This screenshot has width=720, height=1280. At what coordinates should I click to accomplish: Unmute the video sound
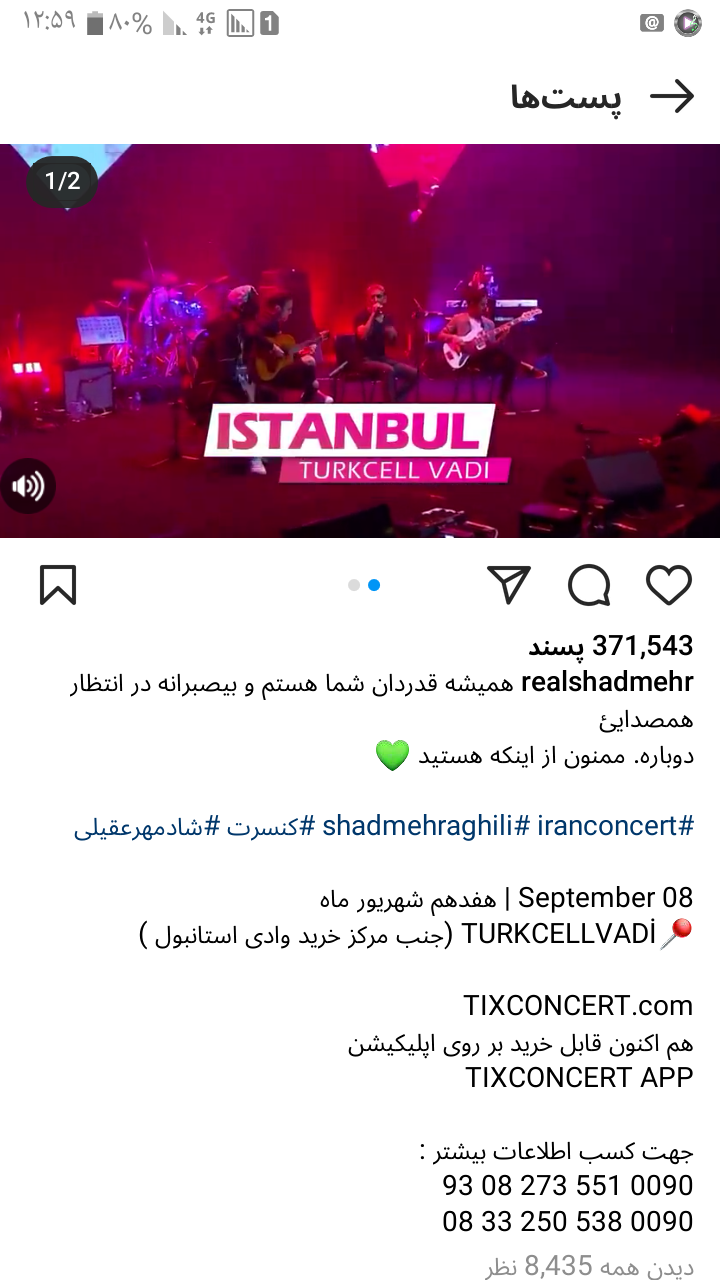(x=28, y=487)
